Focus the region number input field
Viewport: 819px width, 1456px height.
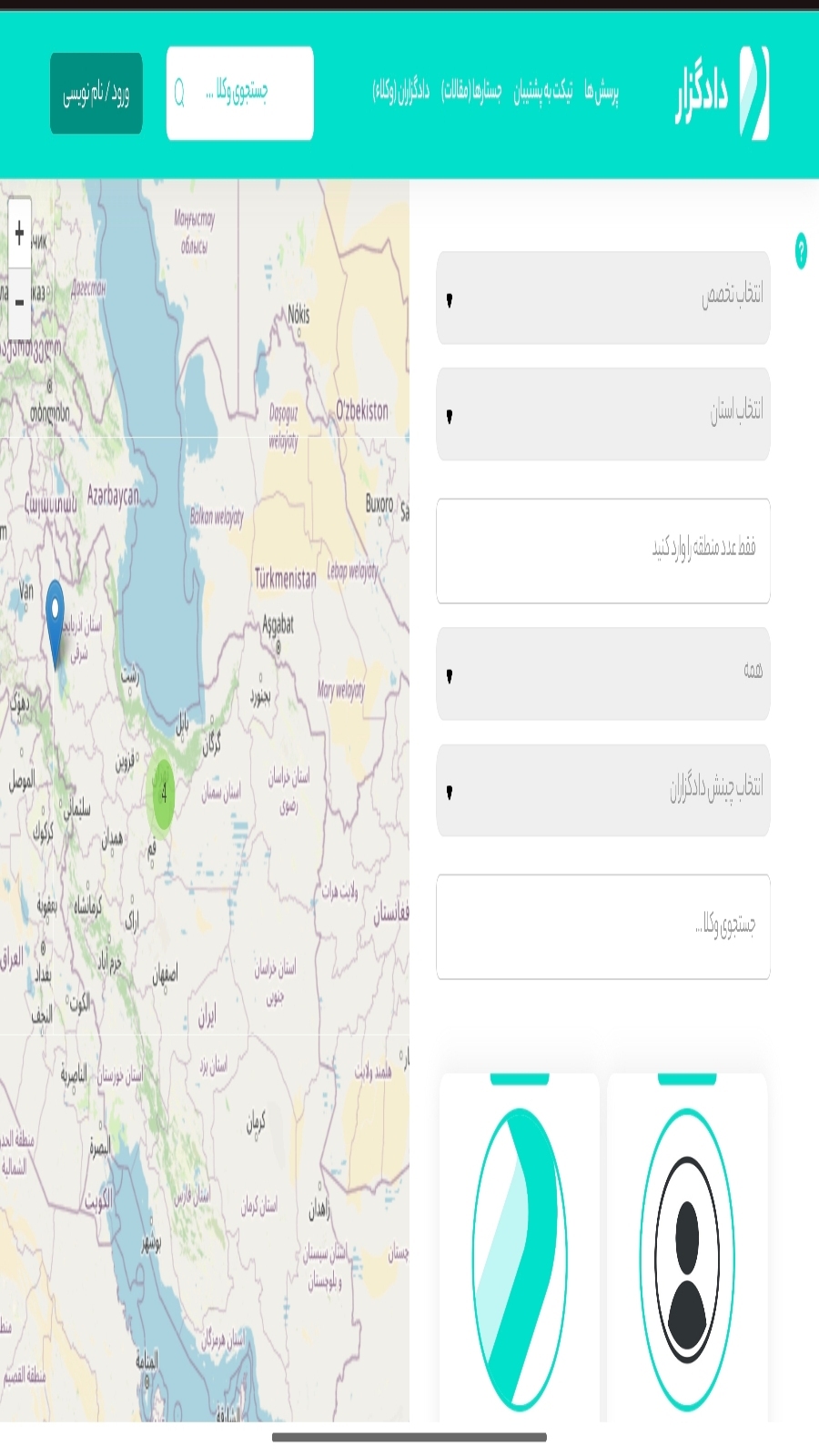(603, 551)
